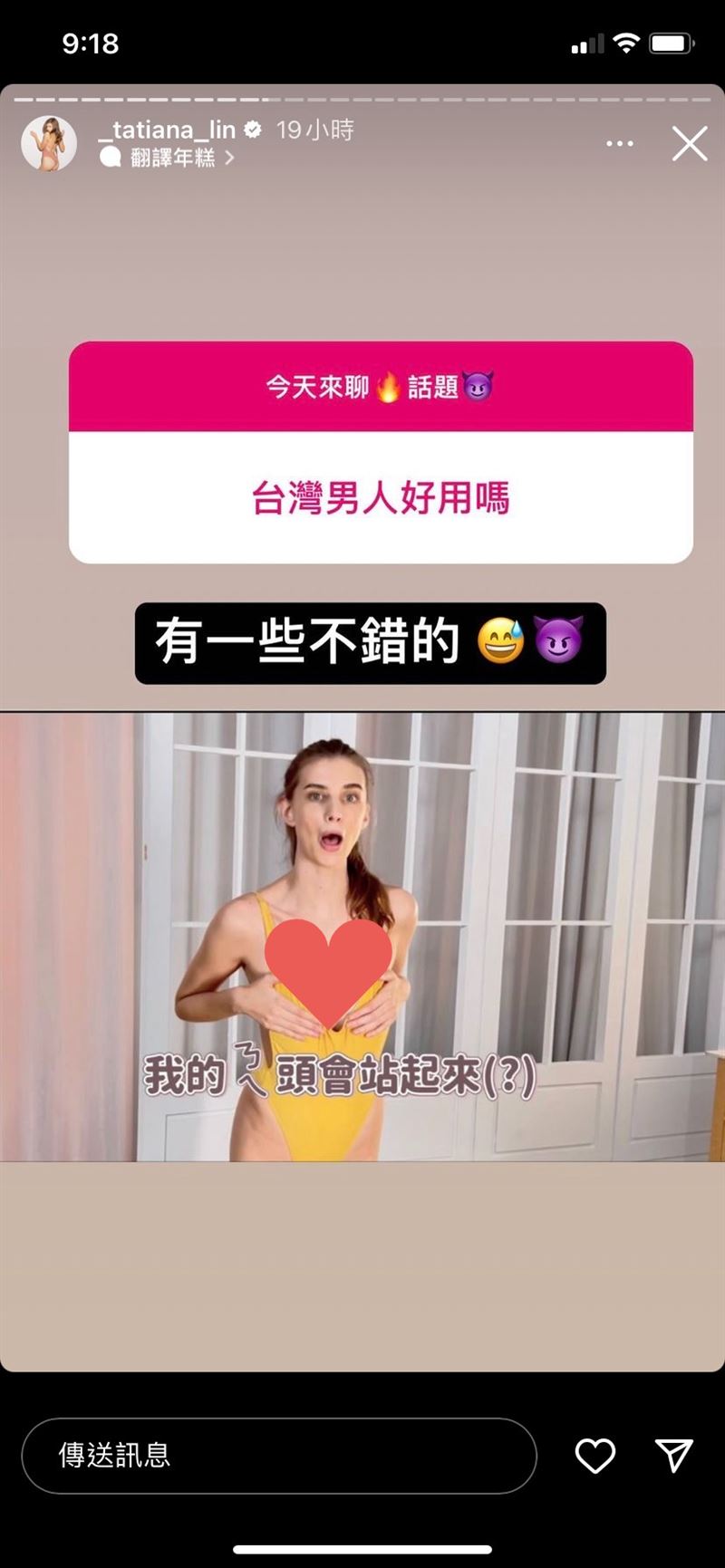Focus the 傳送訊息 message field
The height and width of the screenshot is (1568, 725).
coord(279,1456)
